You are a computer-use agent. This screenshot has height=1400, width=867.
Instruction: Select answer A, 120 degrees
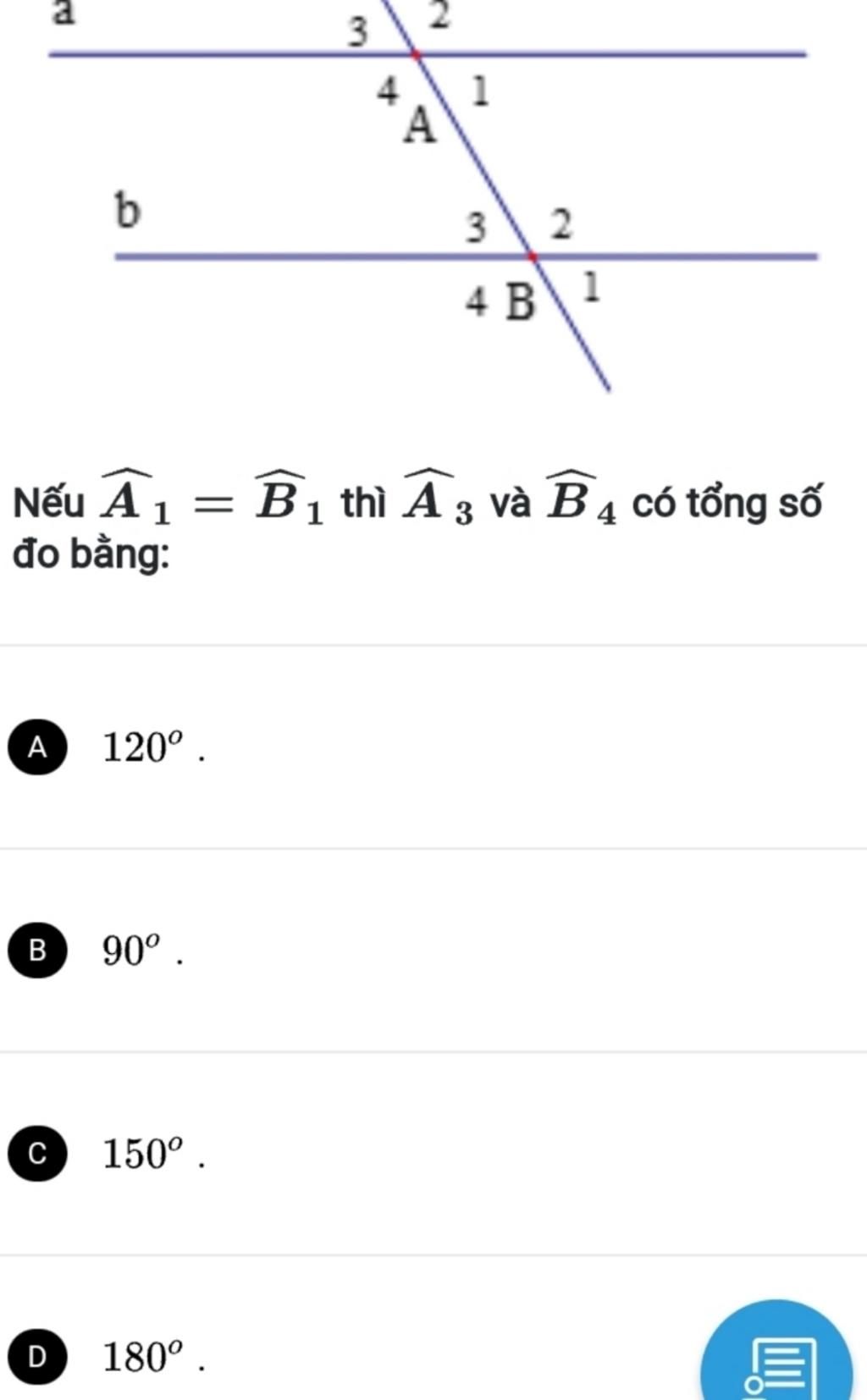(x=38, y=747)
